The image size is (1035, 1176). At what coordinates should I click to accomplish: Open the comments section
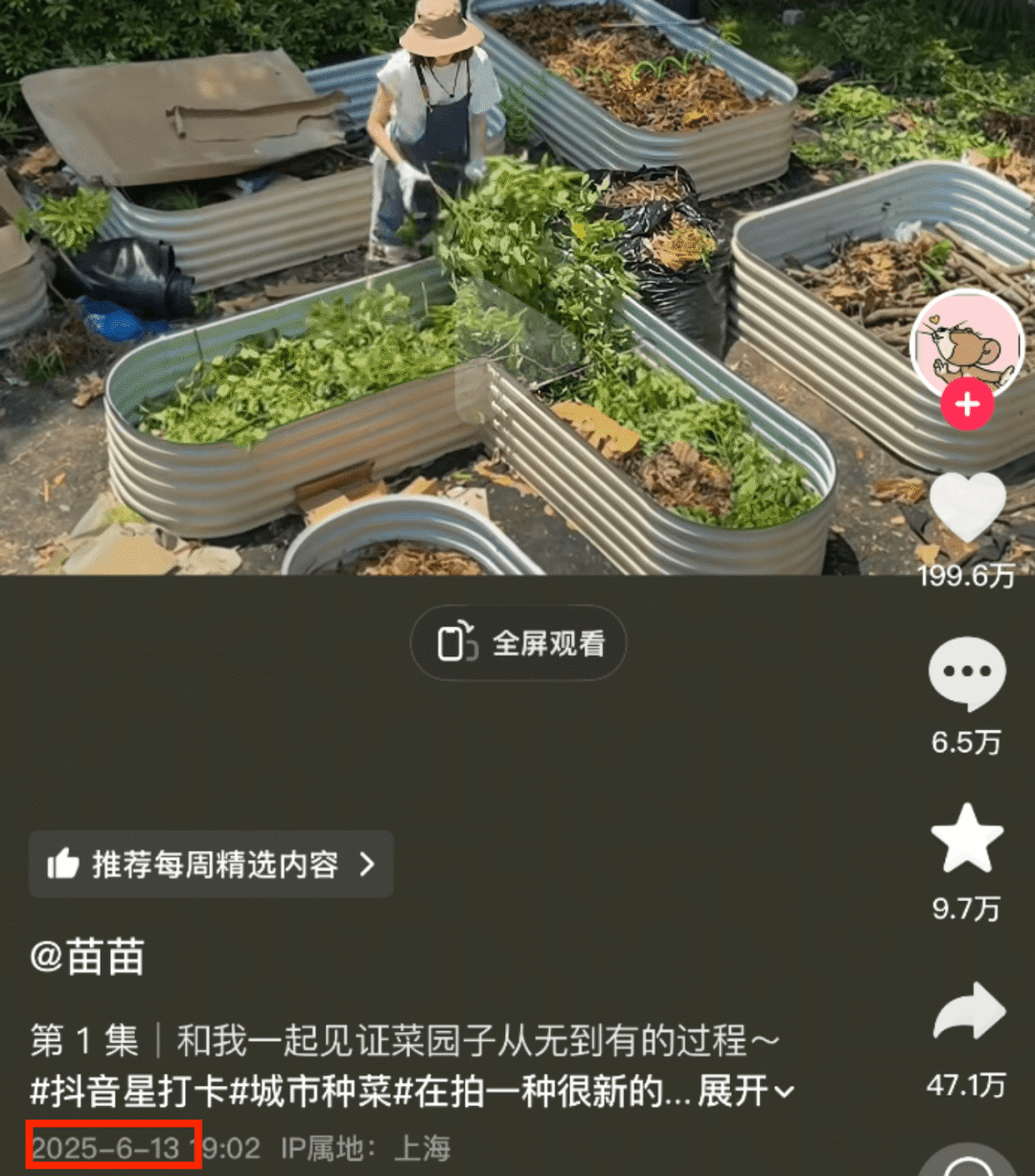click(x=967, y=673)
